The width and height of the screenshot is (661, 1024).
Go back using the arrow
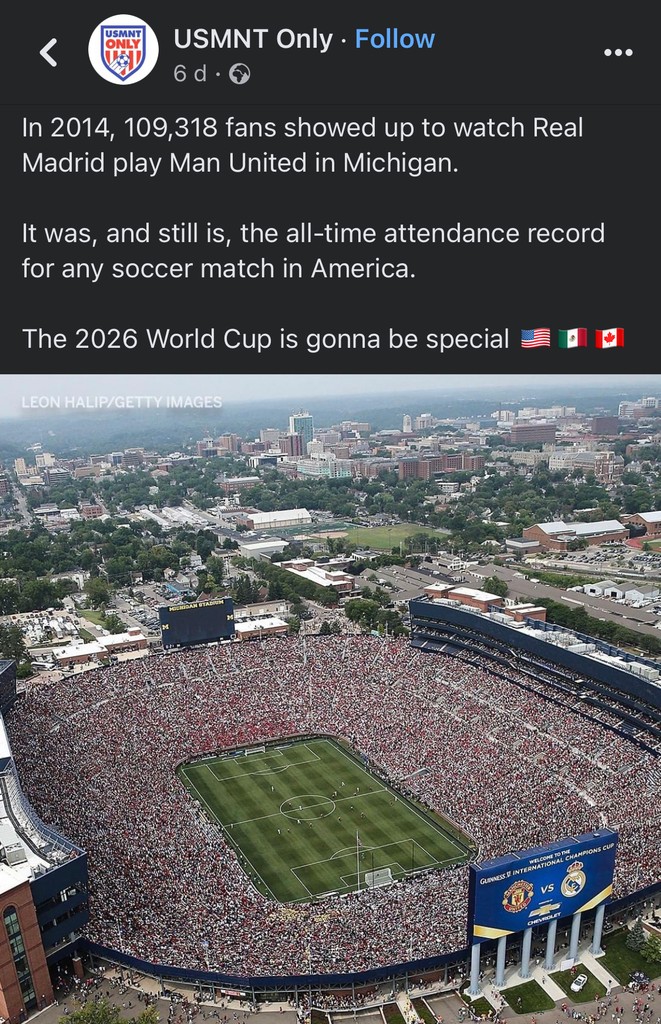tap(48, 53)
